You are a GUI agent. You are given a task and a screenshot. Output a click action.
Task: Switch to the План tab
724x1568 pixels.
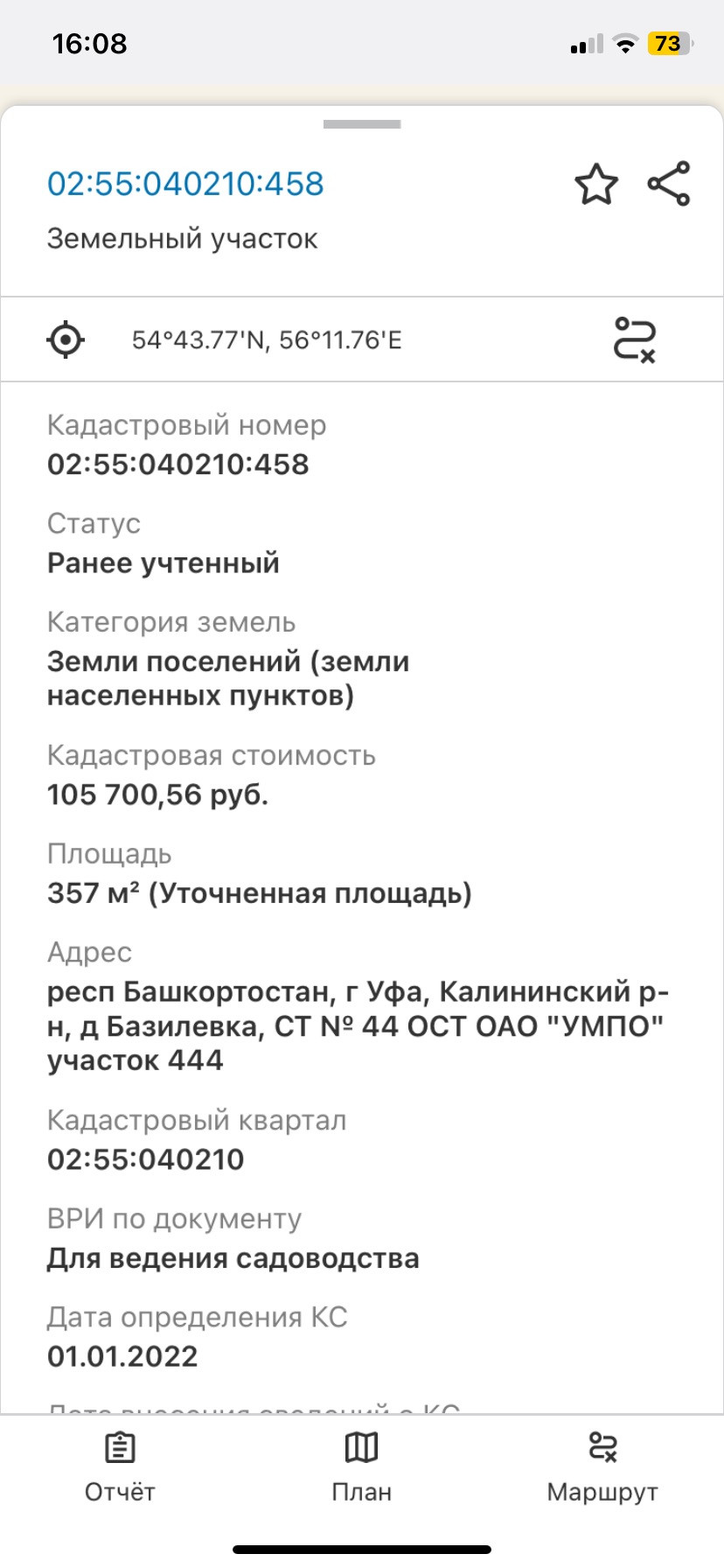[361, 1467]
